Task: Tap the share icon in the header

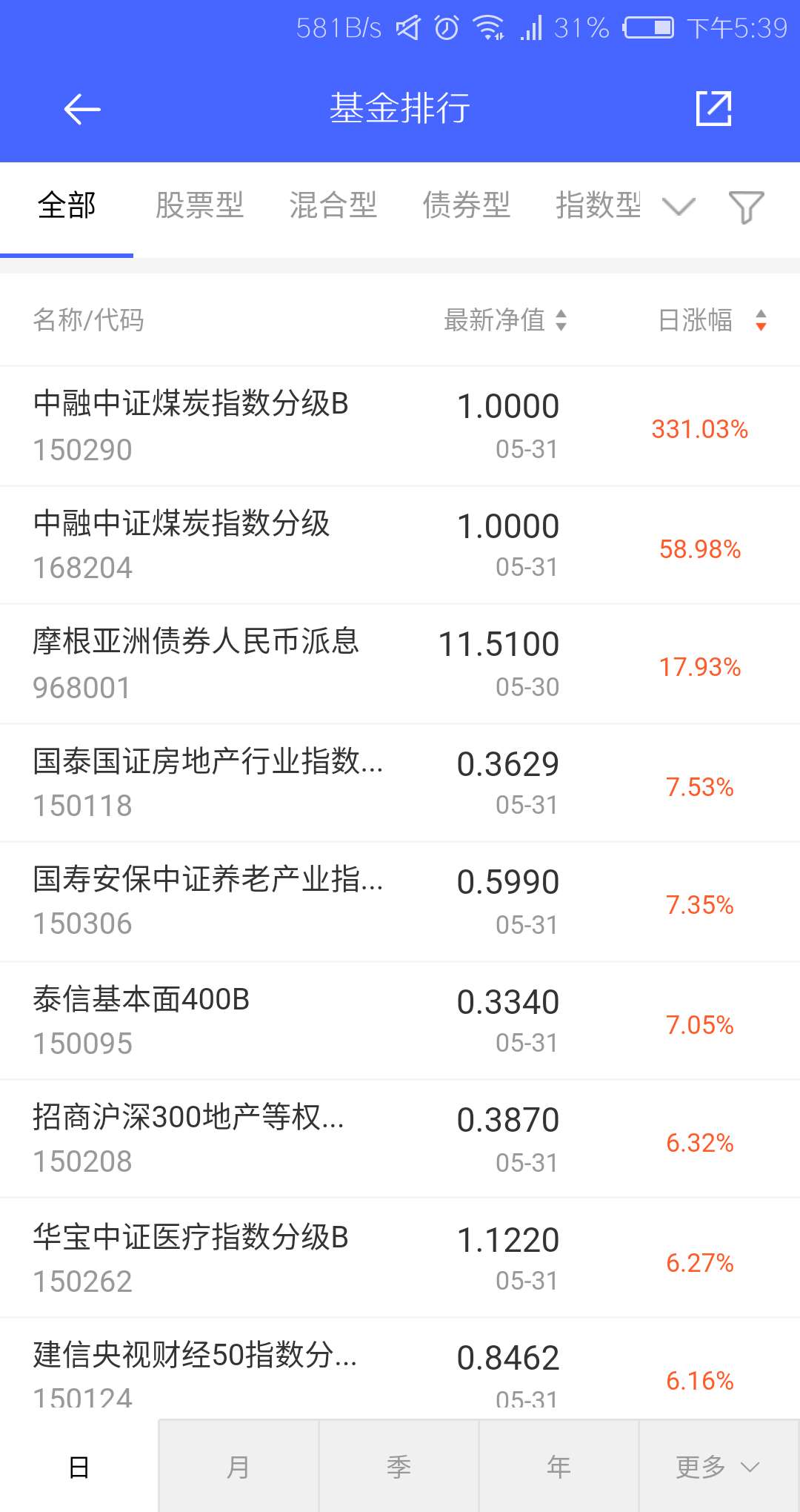Action: (714, 109)
